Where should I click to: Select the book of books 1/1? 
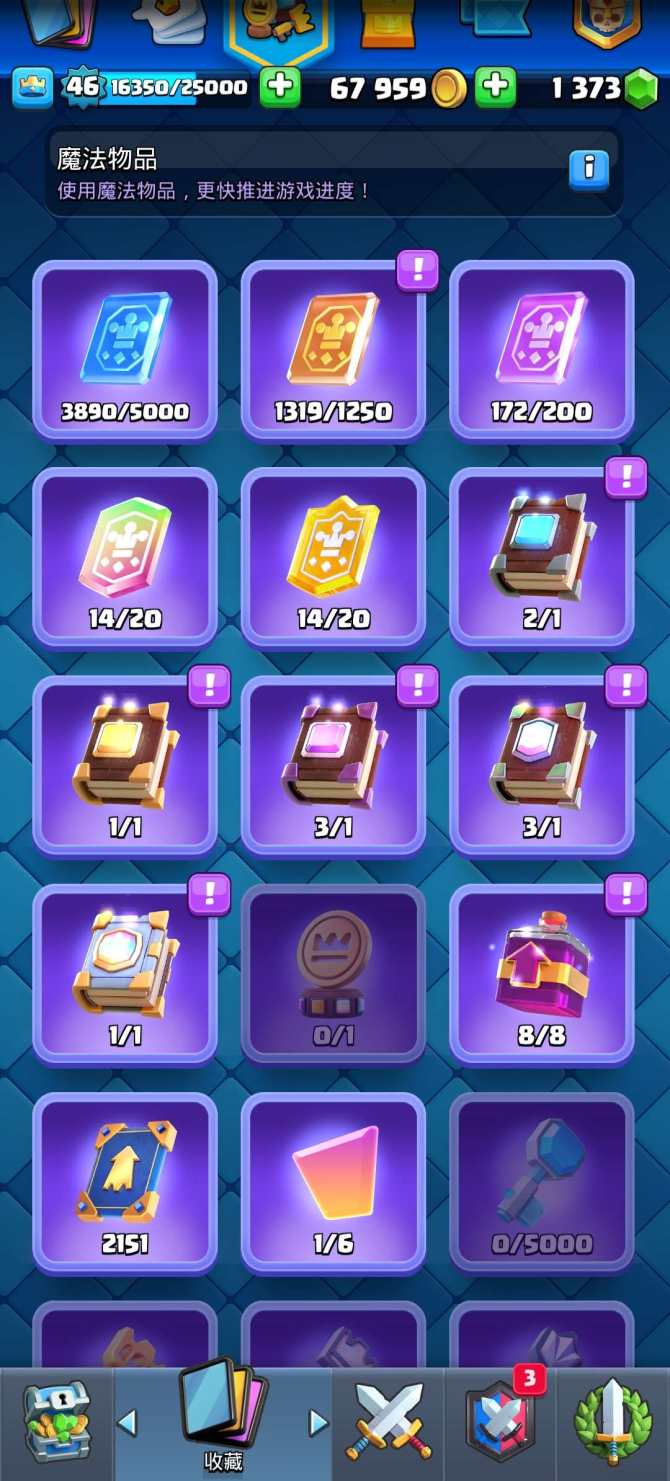[x=125, y=973]
